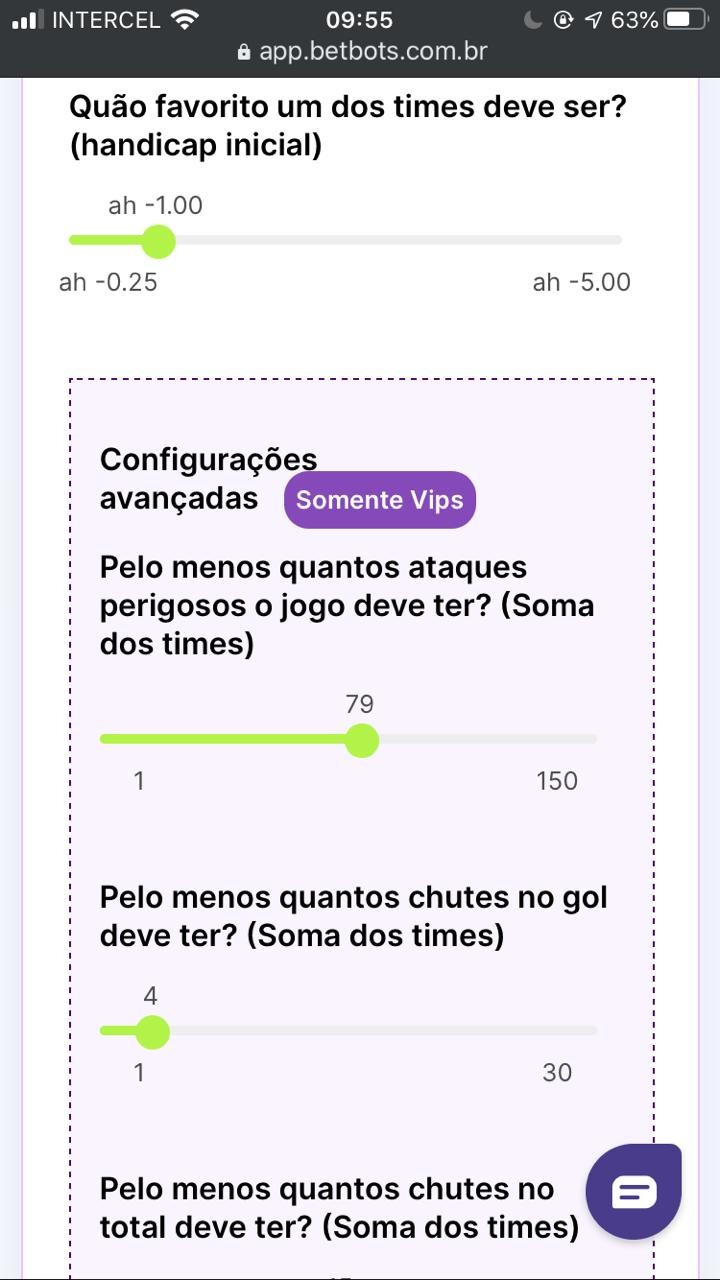Open the chat support bubble
The width and height of the screenshot is (720, 1280).
(x=633, y=1192)
